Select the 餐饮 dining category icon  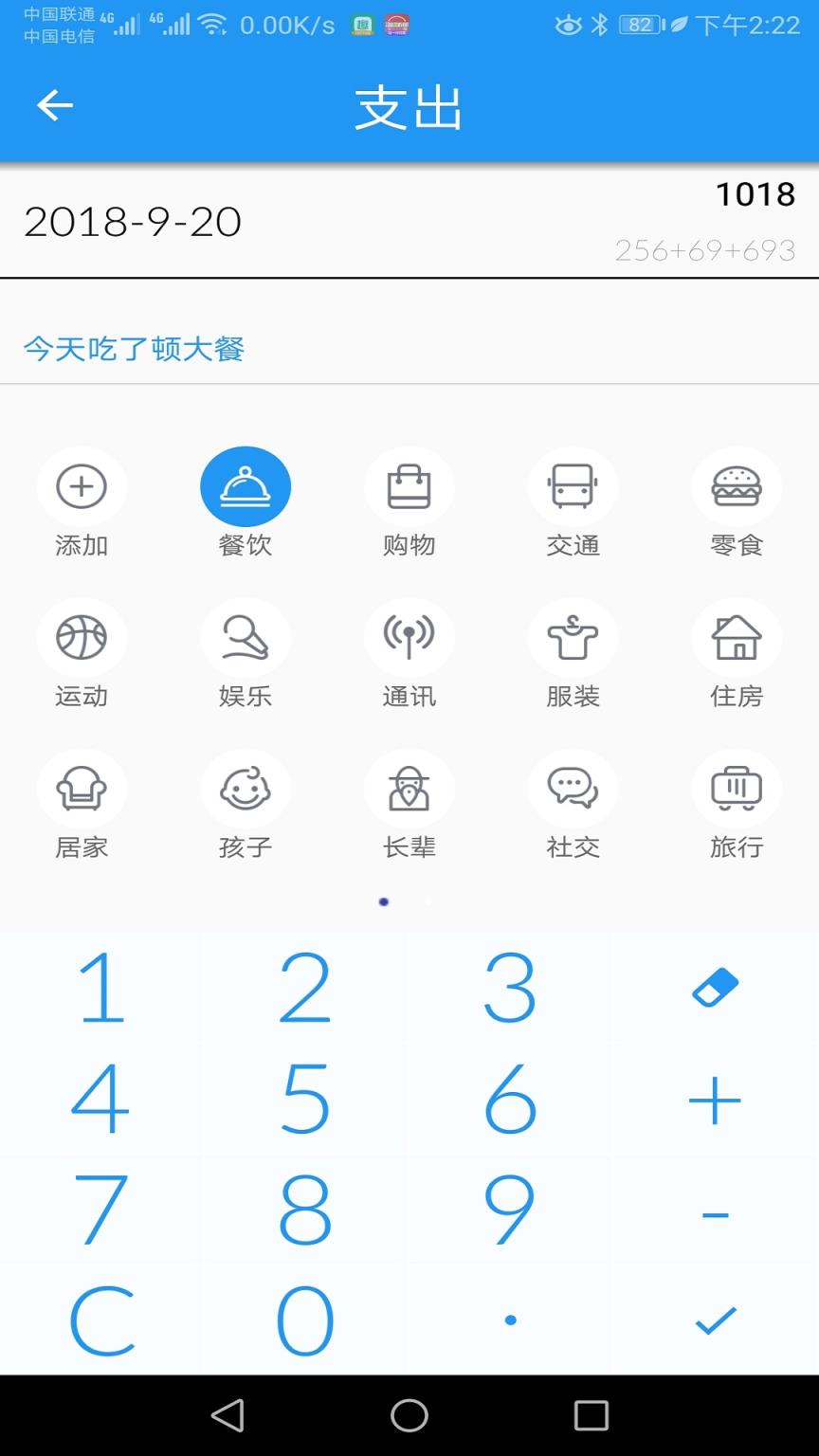pos(246,486)
